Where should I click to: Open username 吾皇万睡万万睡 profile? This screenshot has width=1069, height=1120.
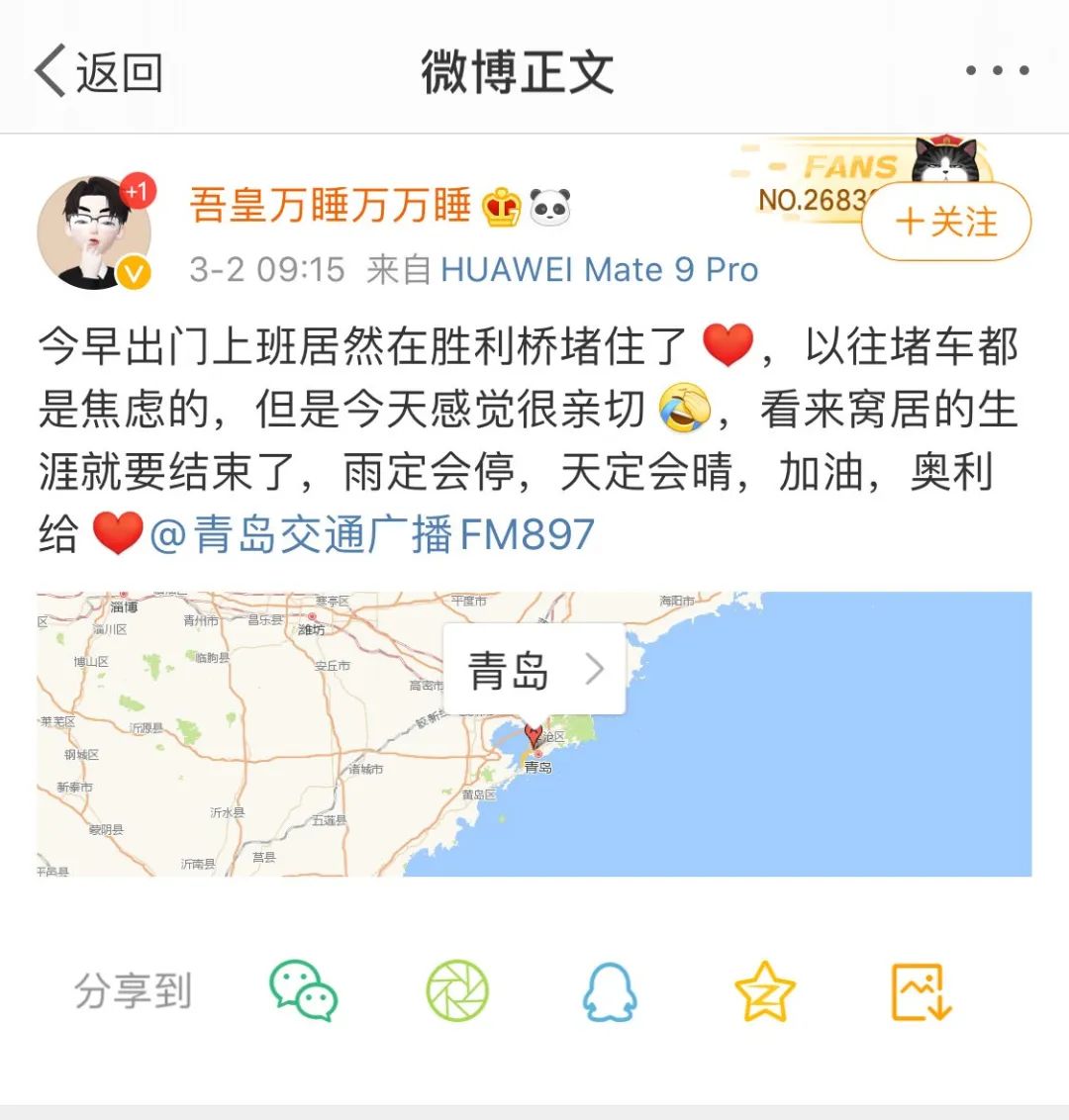330,206
